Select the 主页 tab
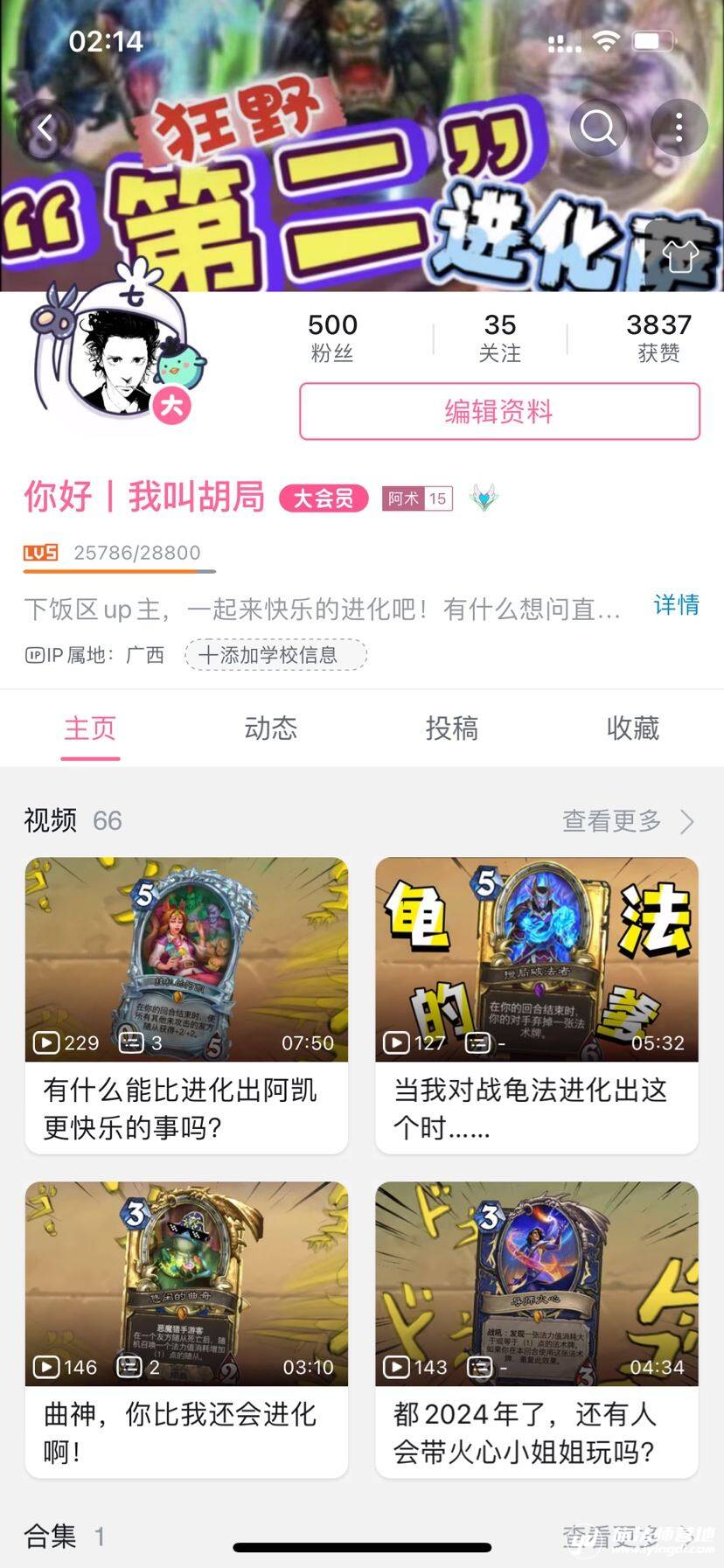Screen dimensions: 724x1568 [x=90, y=728]
